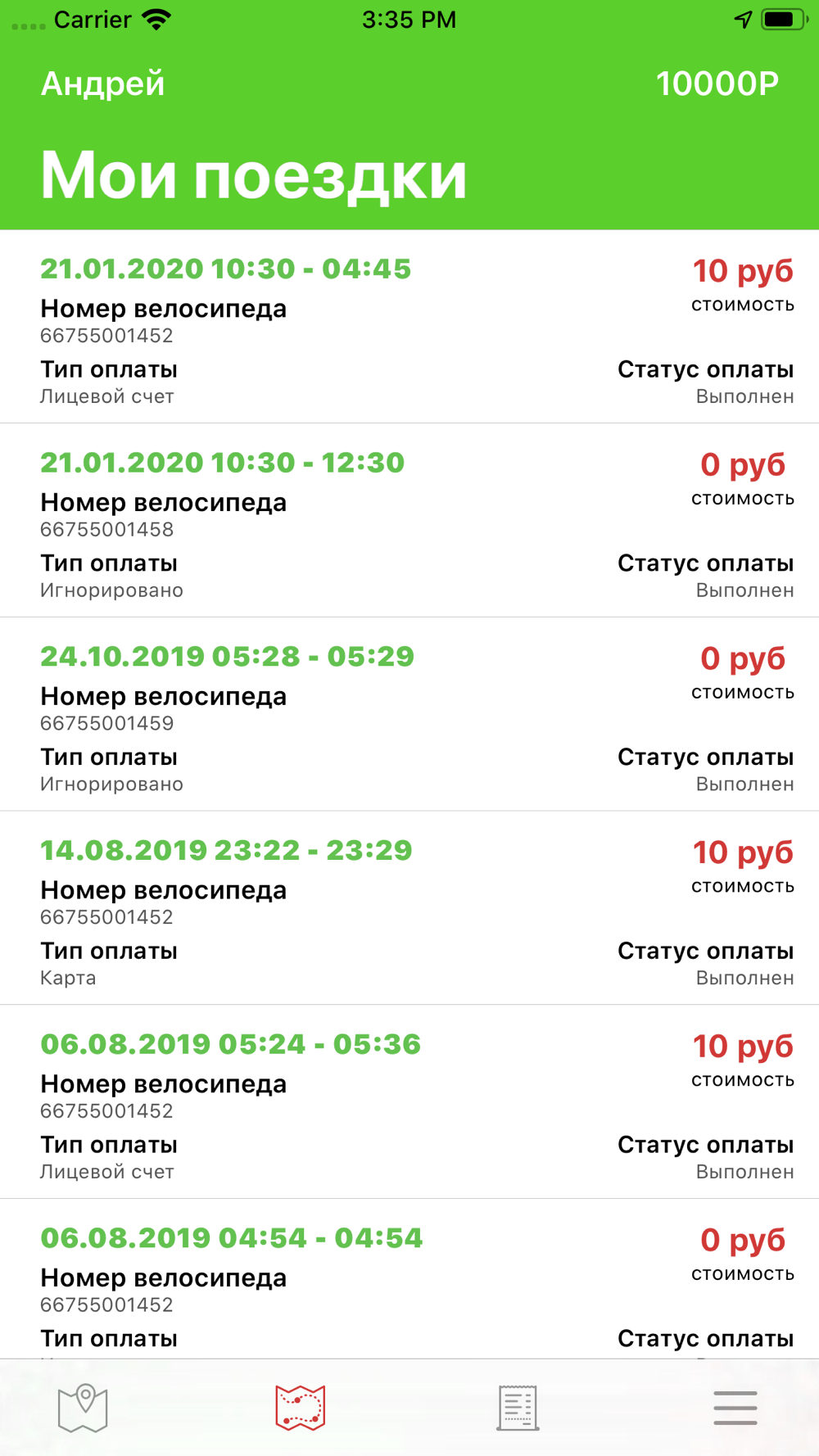Open trip 24.10.2019 05:28 - 05:29
Viewport: 819px width, 1456px height.
point(409,715)
